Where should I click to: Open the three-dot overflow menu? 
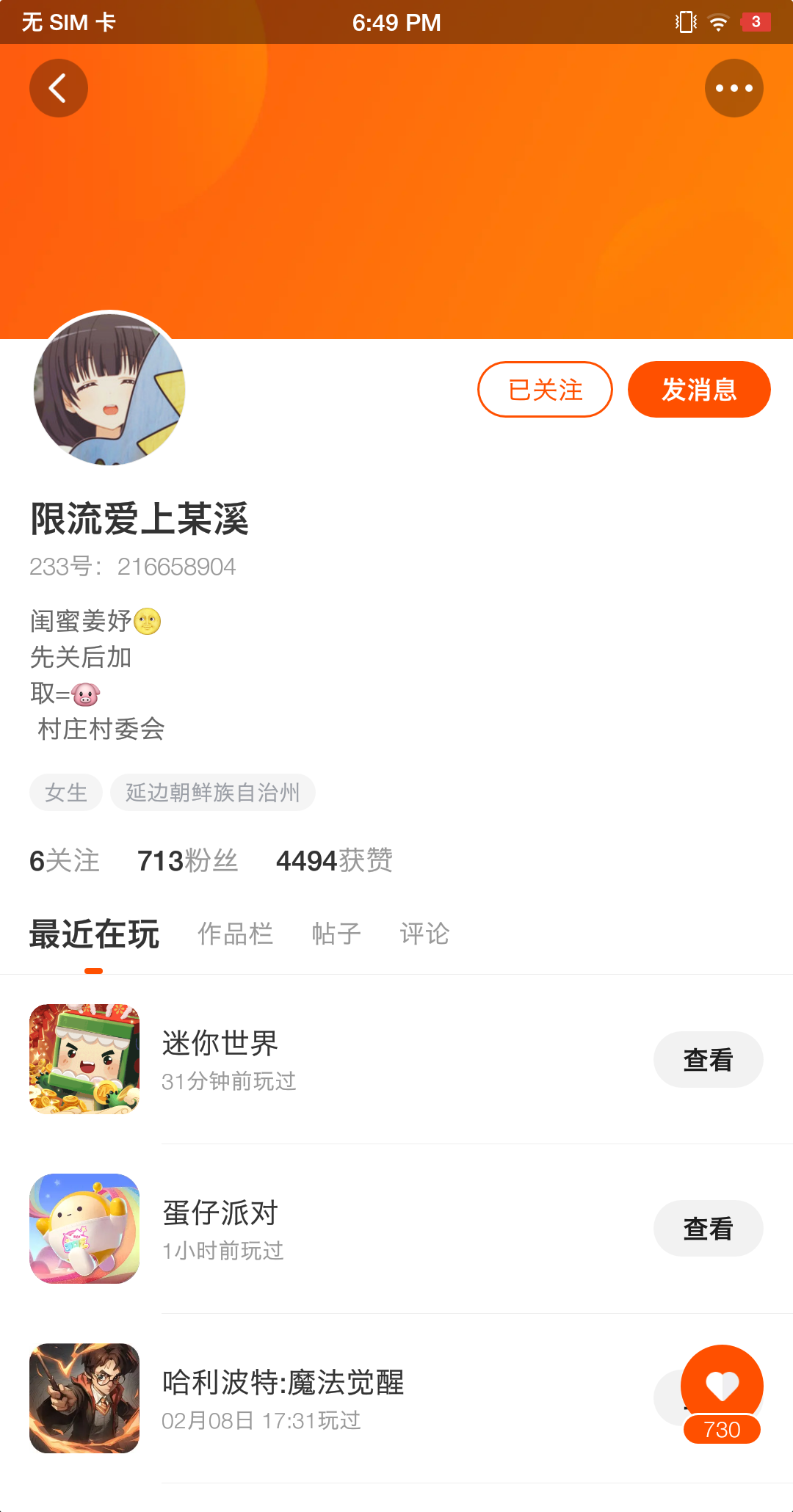734,88
